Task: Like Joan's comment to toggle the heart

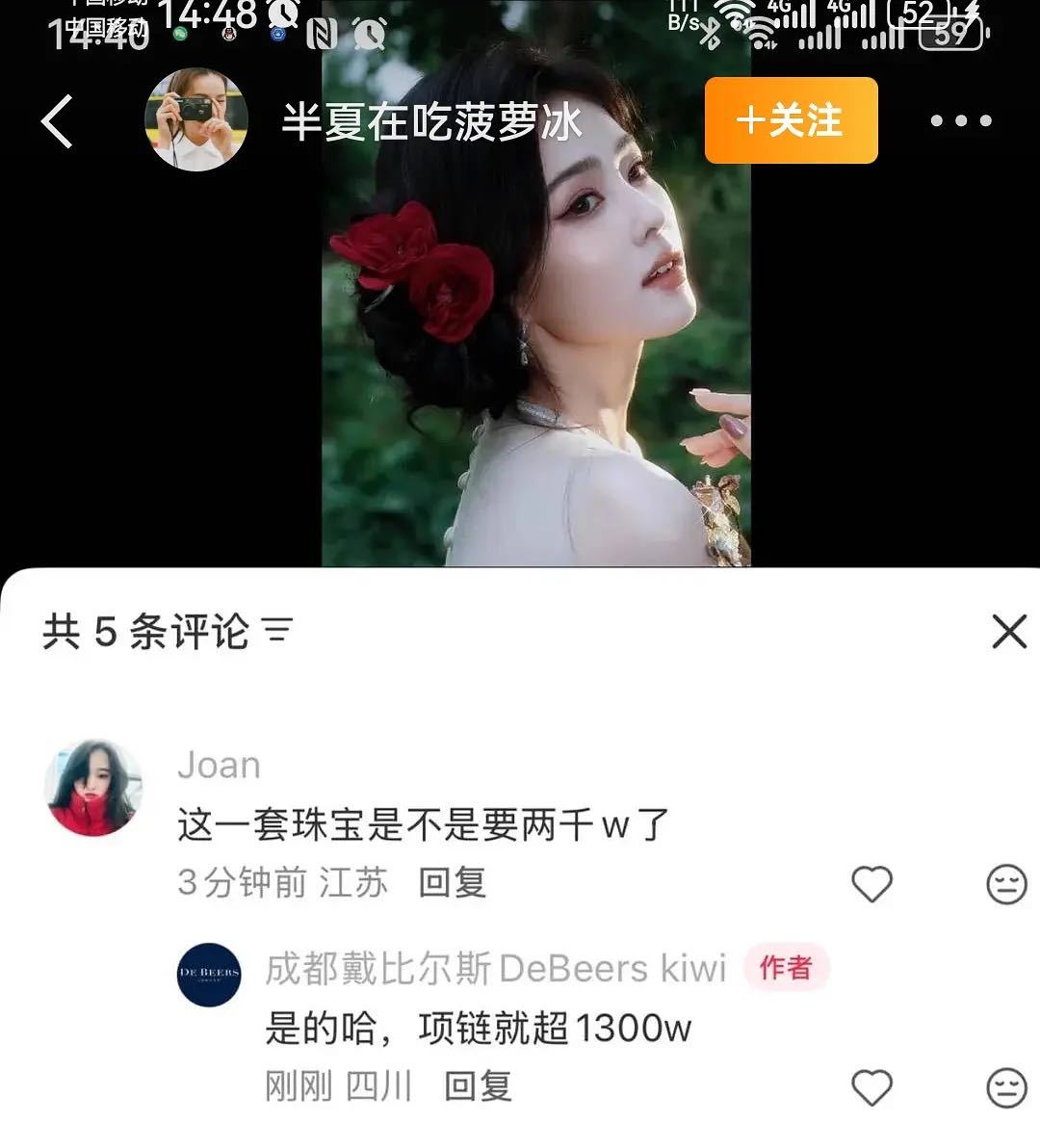Action: pyautogui.click(x=872, y=883)
